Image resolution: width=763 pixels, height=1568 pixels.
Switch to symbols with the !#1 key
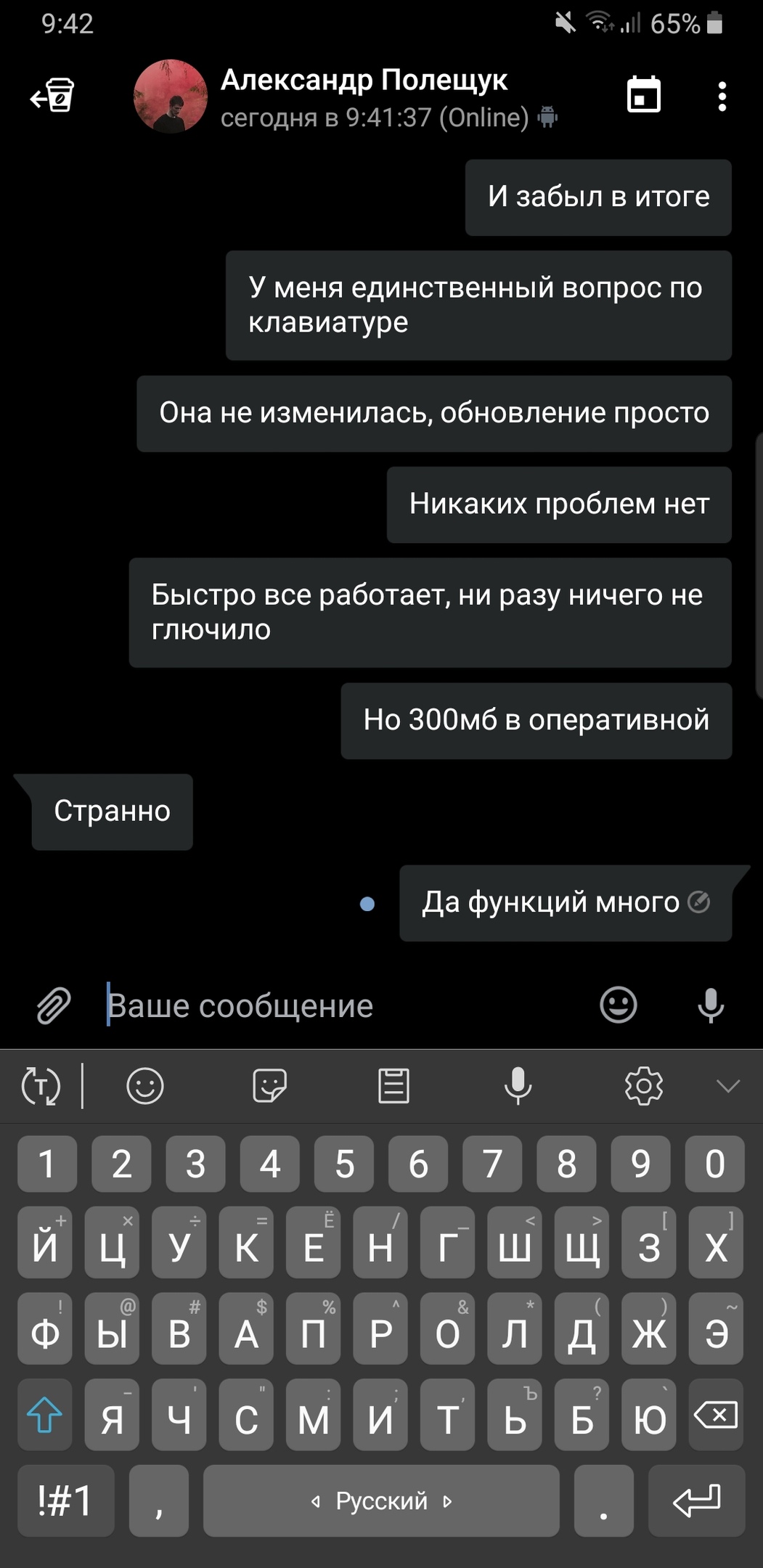point(65,1500)
